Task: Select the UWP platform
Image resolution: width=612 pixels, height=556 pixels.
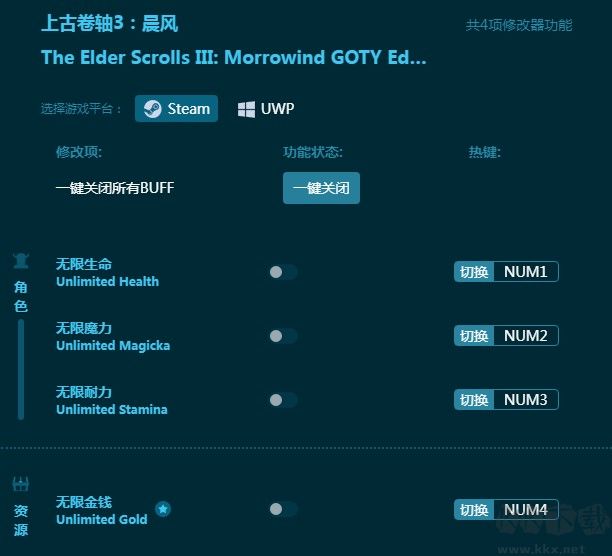Action: pyautogui.click(x=266, y=109)
